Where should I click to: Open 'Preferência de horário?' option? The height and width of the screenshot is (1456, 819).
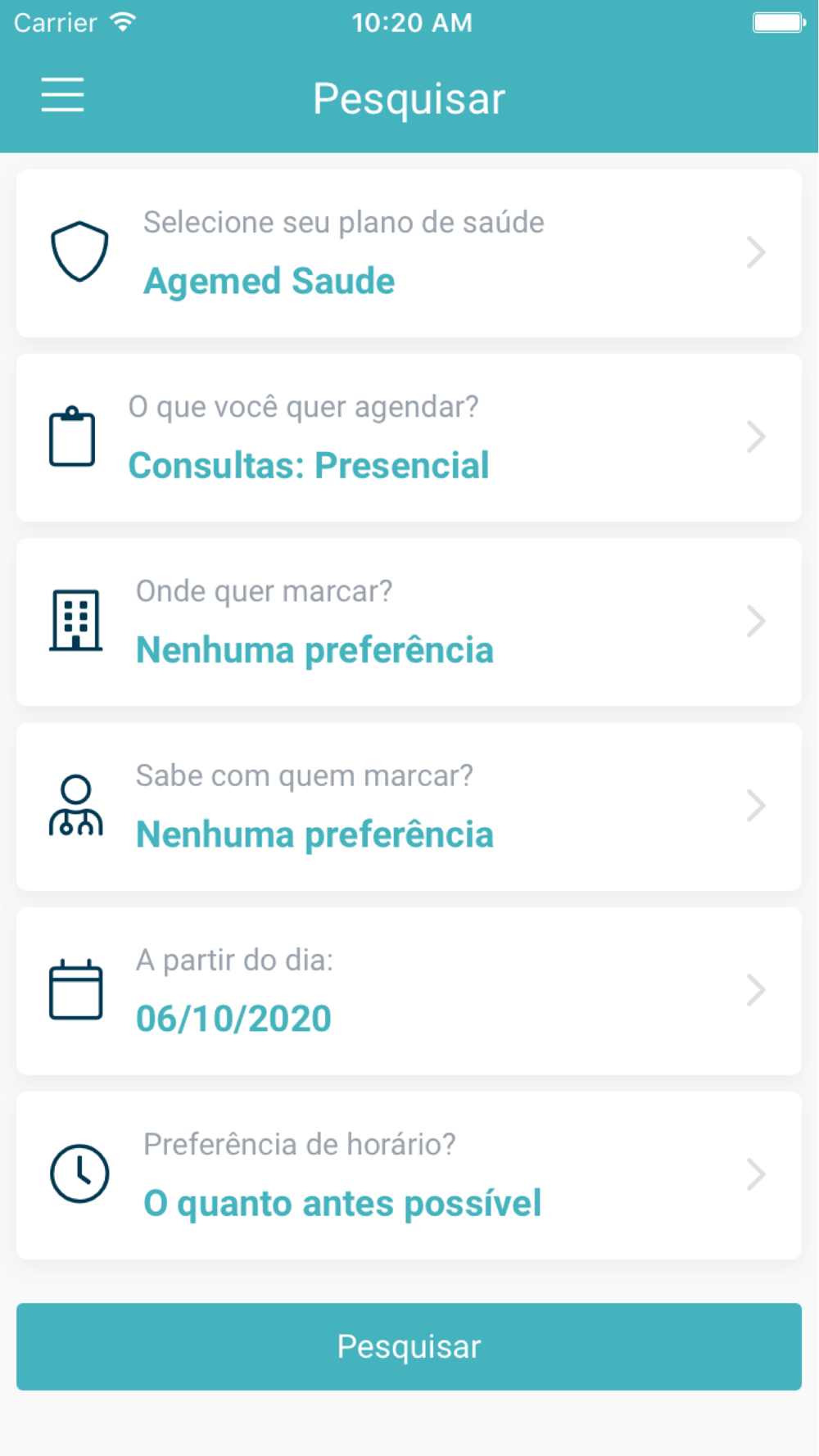click(409, 1175)
